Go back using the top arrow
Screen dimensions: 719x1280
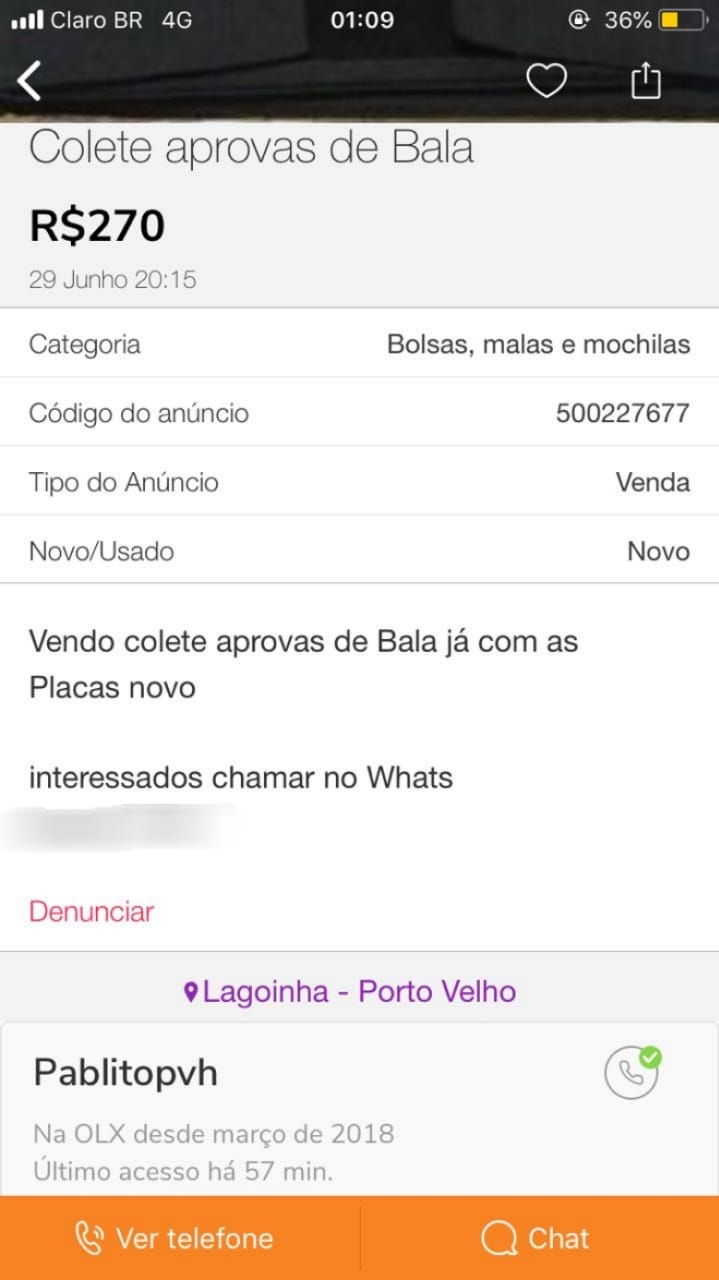pyautogui.click(x=30, y=81)
